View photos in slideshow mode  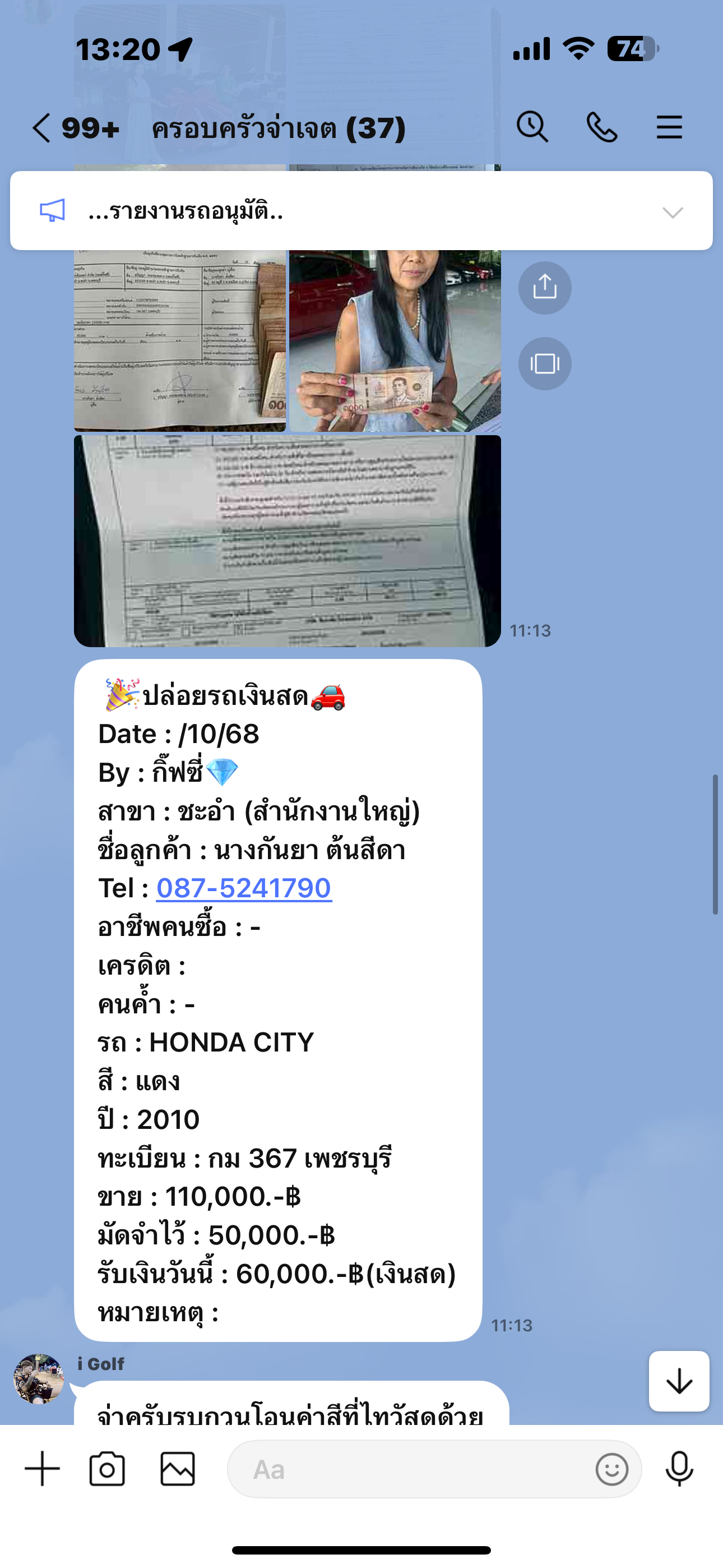click(x=545, y=364)
